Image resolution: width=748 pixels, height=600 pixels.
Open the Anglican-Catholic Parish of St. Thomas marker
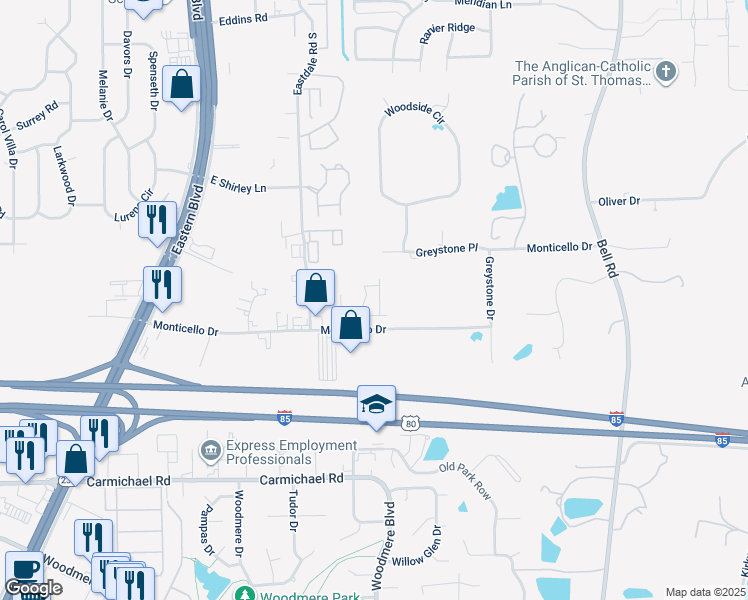click(666, 71)
